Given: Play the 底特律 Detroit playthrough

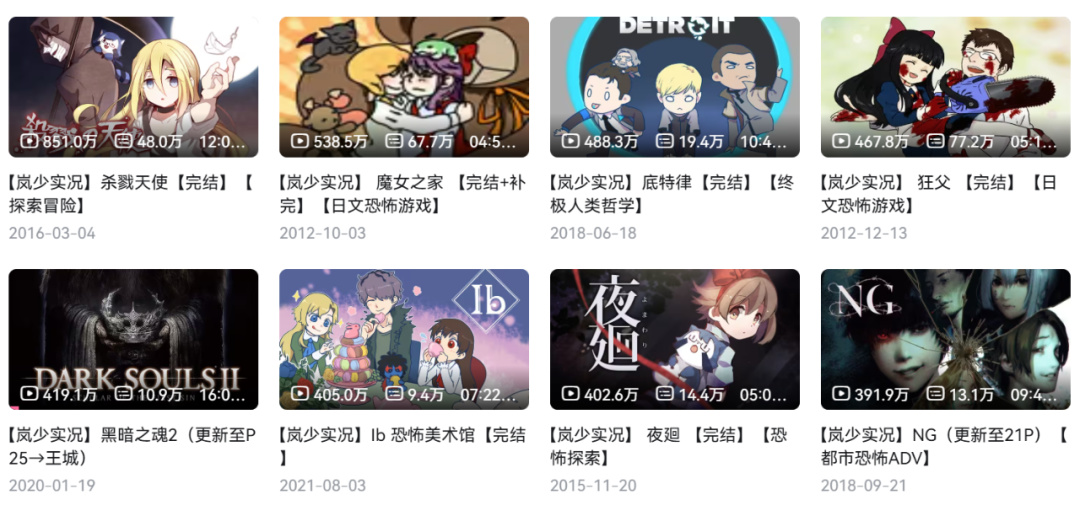Looking at the screenshot, I should coord(675,87).
